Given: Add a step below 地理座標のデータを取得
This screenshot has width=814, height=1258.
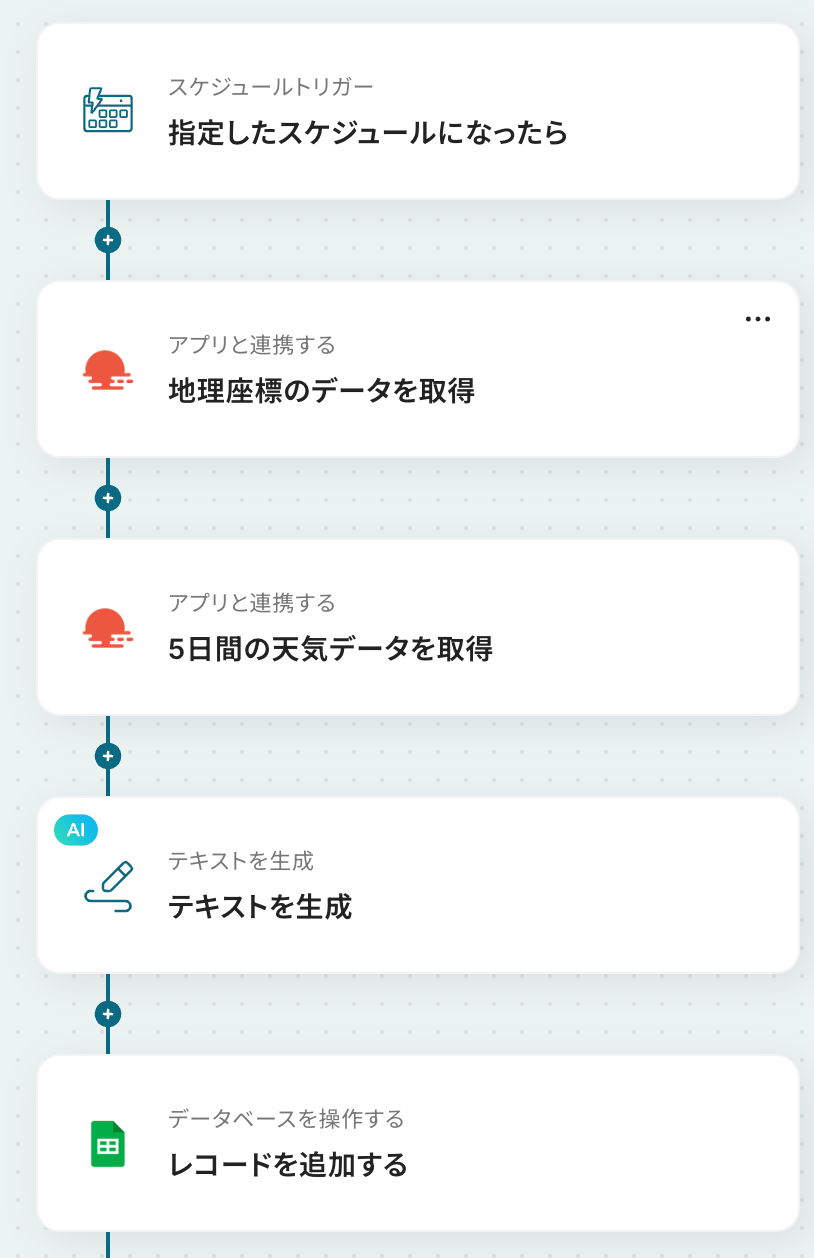Looking at the screenshot, I should point(108,498).
